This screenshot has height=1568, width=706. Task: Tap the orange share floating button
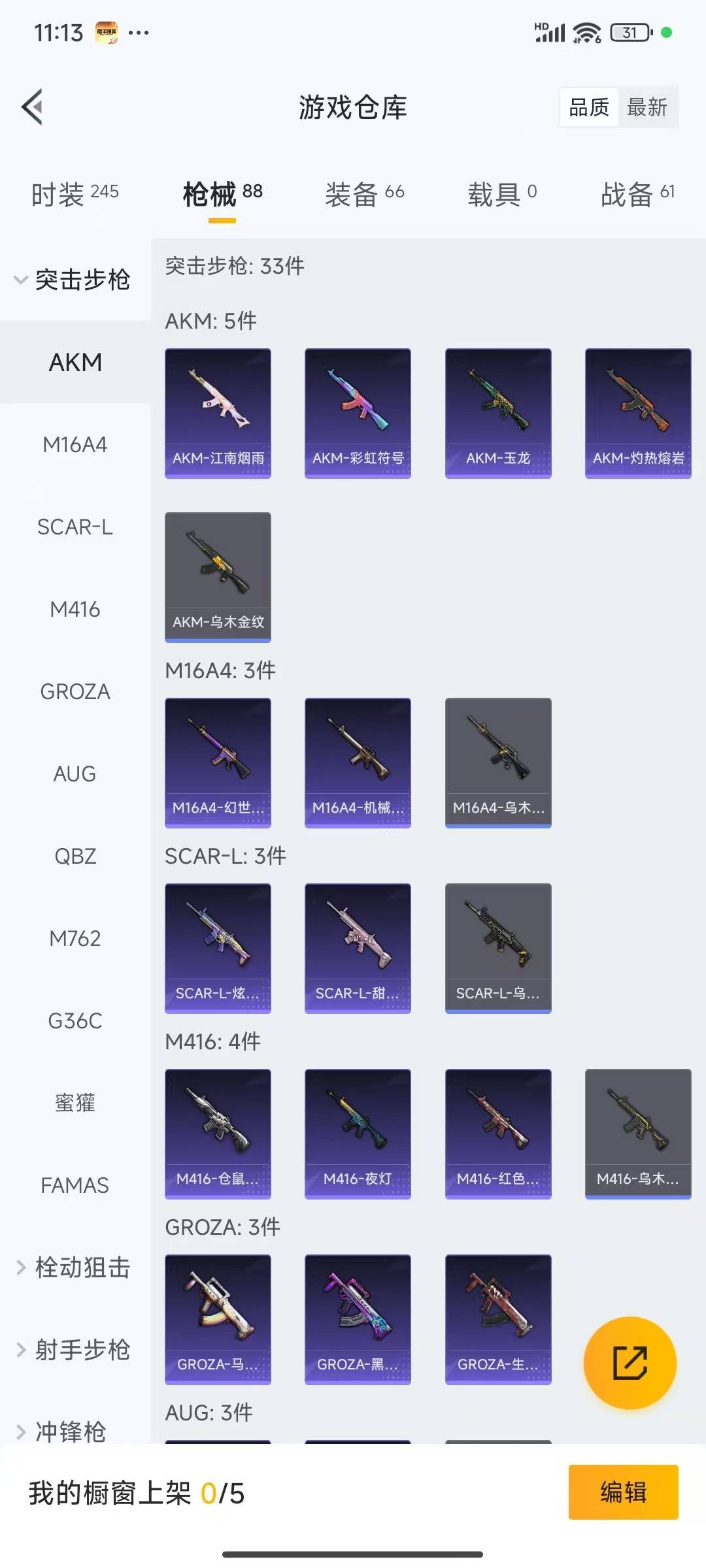pos(630,1363)
